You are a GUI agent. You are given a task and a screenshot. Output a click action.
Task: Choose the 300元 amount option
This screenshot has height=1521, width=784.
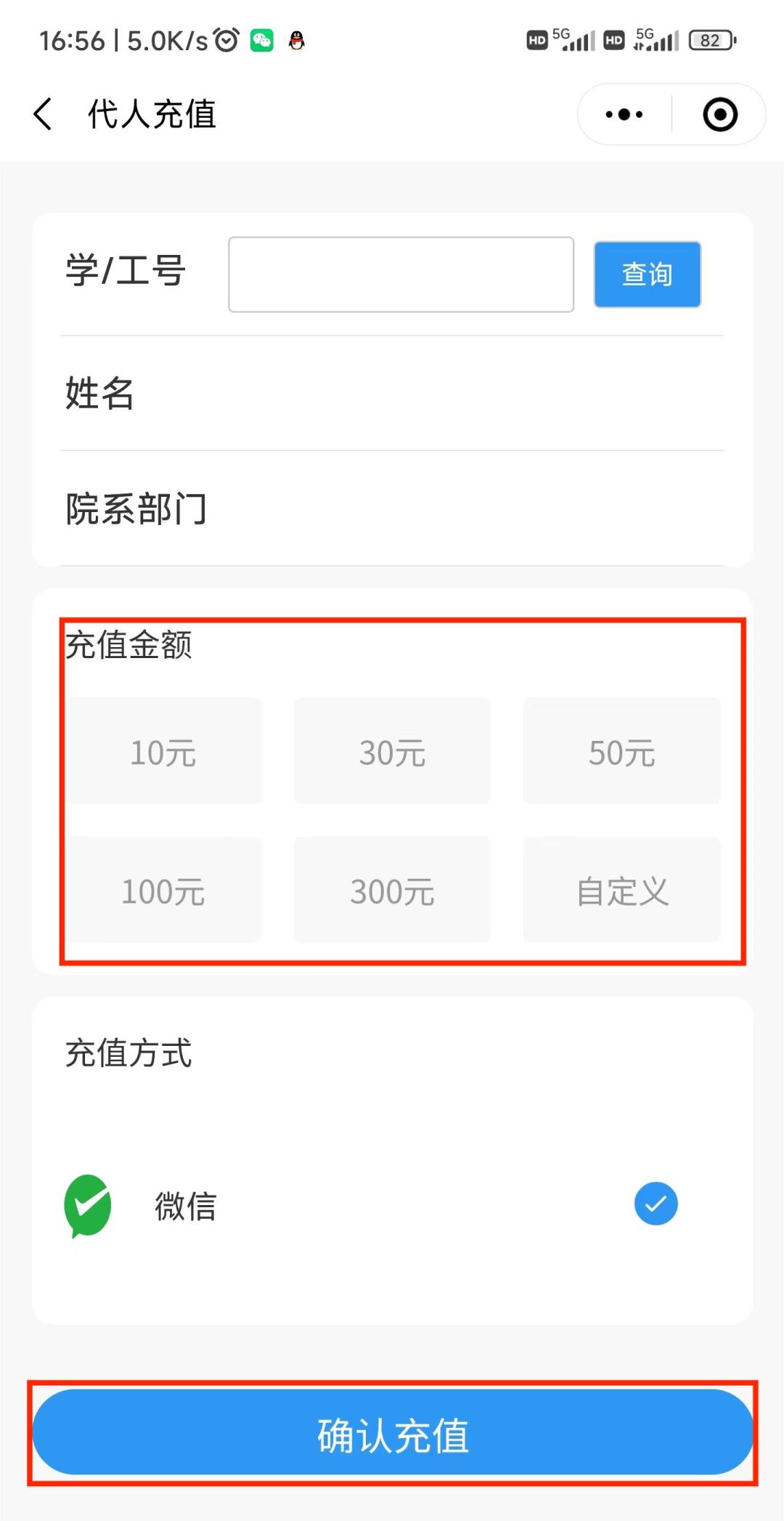pos(392,890)
